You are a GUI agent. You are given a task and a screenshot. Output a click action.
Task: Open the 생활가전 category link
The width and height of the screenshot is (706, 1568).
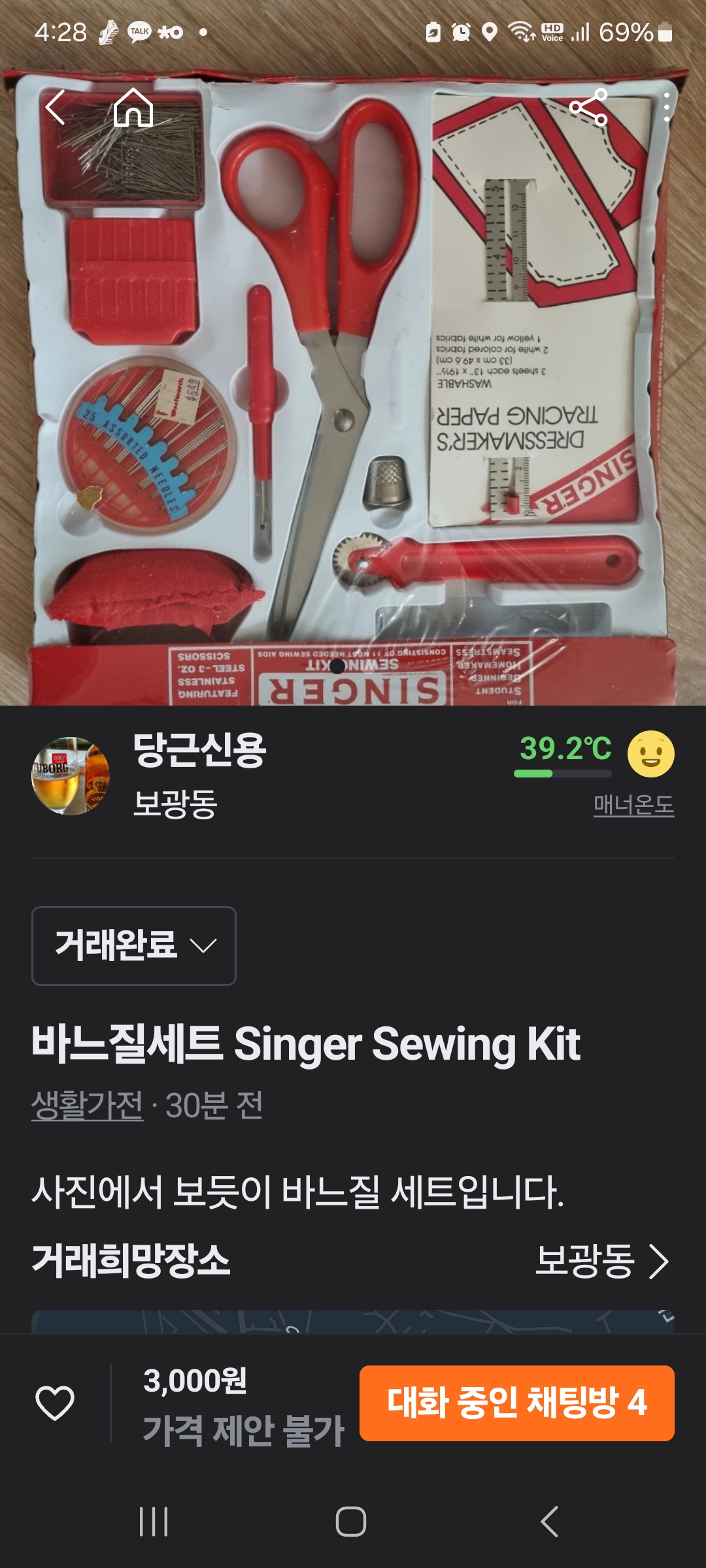(87, 1105)
